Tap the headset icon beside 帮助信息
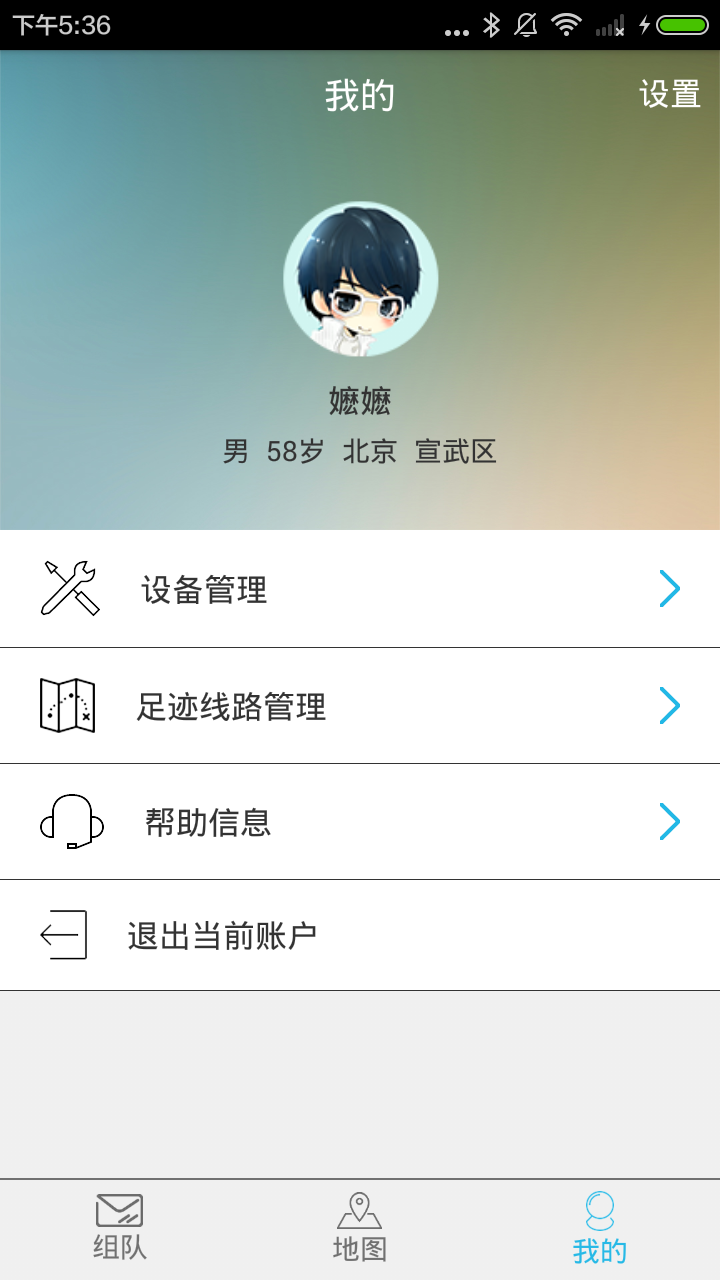The image size is (720, 1280). coord(67,821)
